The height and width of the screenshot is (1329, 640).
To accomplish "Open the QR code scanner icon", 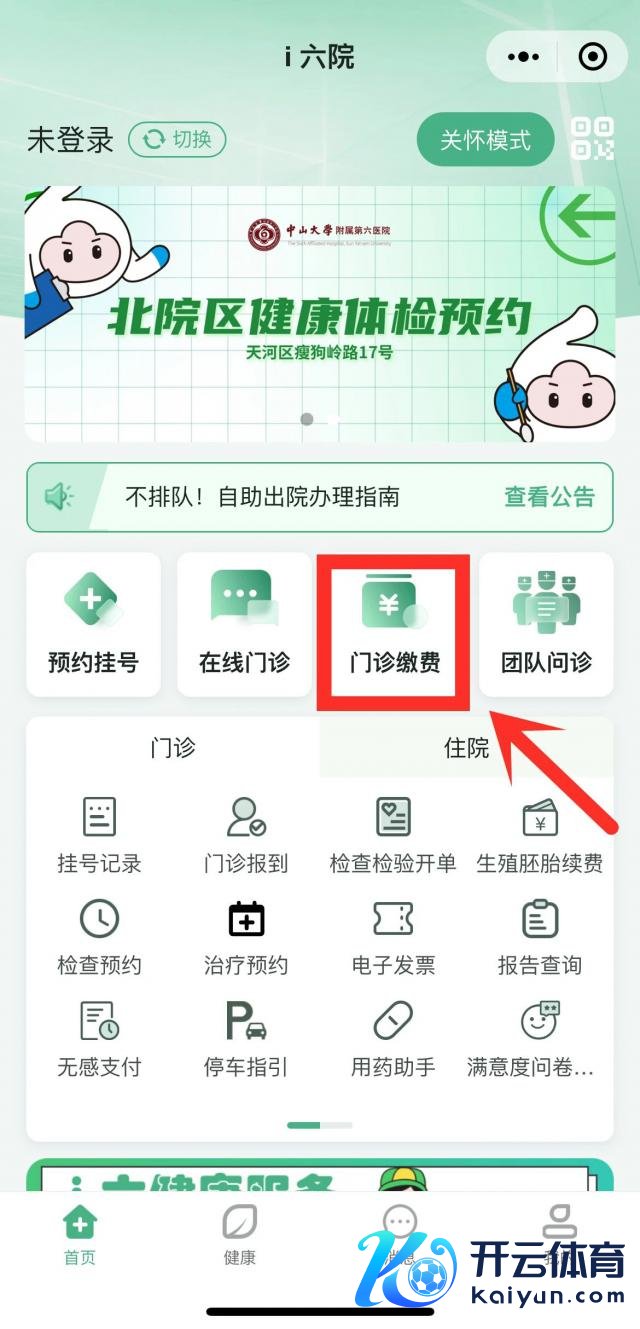I will click(591, 140).
